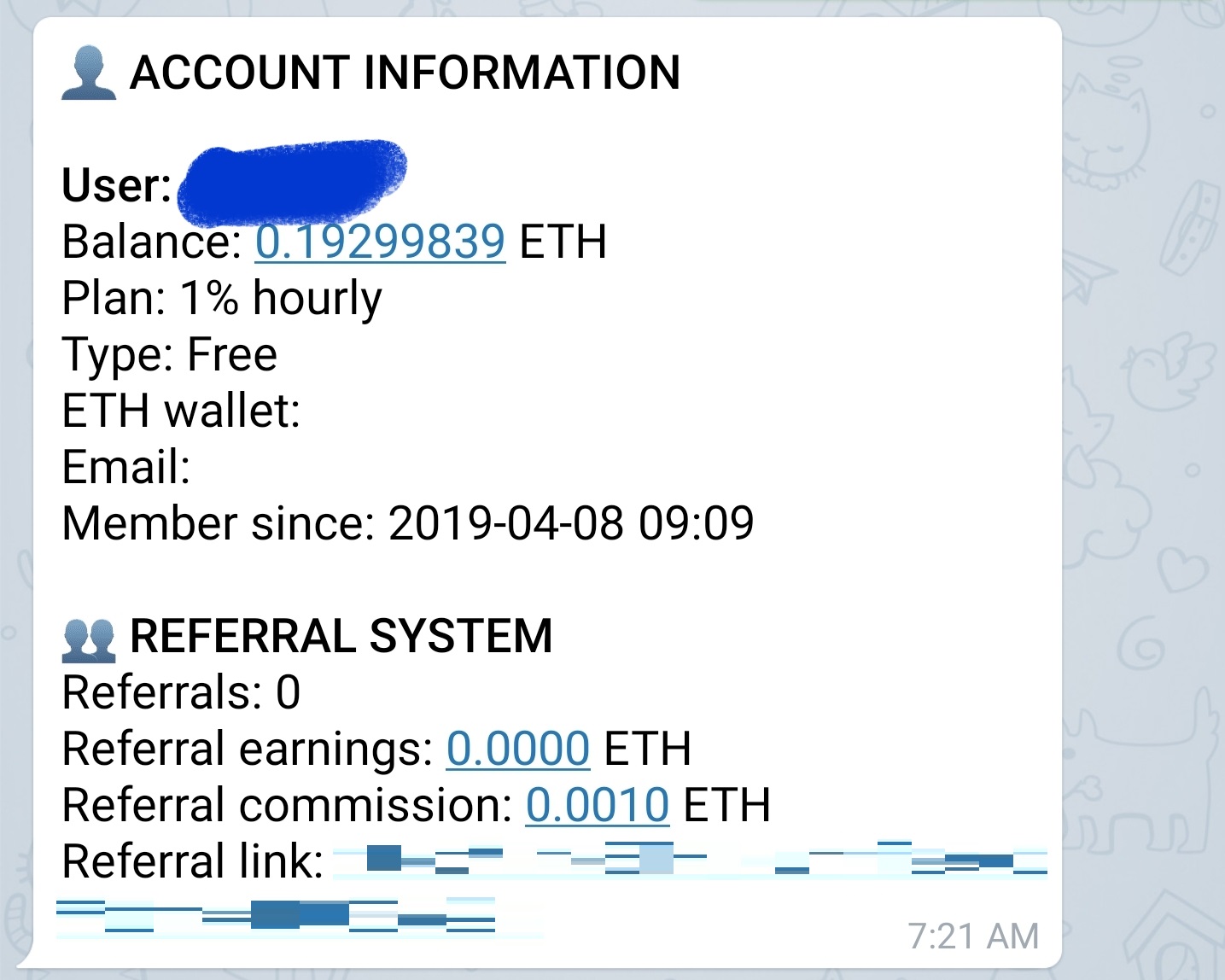This screenshot has height=980, width=1225.
Task: Tap the 0.19299839 balance link
Action: [380, 242]
